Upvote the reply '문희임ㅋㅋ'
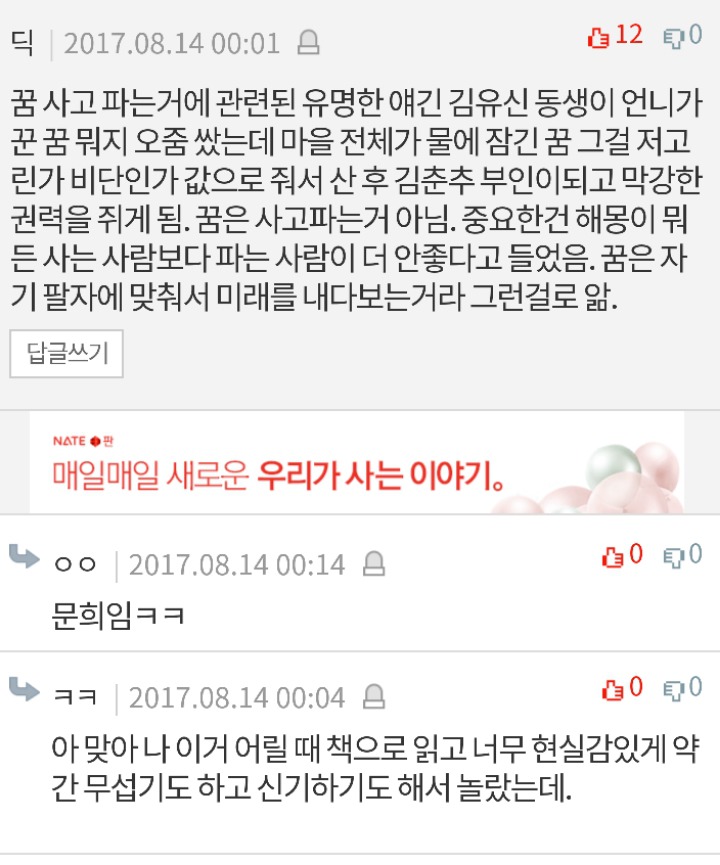 click(611, 556)
